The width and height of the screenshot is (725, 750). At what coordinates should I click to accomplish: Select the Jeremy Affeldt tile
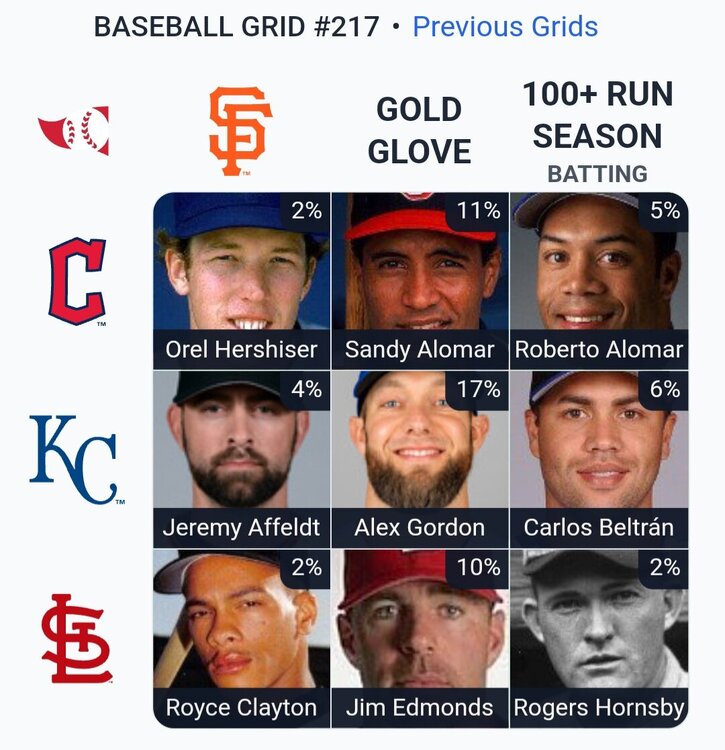pyautogui.click(x=241, y=459)
